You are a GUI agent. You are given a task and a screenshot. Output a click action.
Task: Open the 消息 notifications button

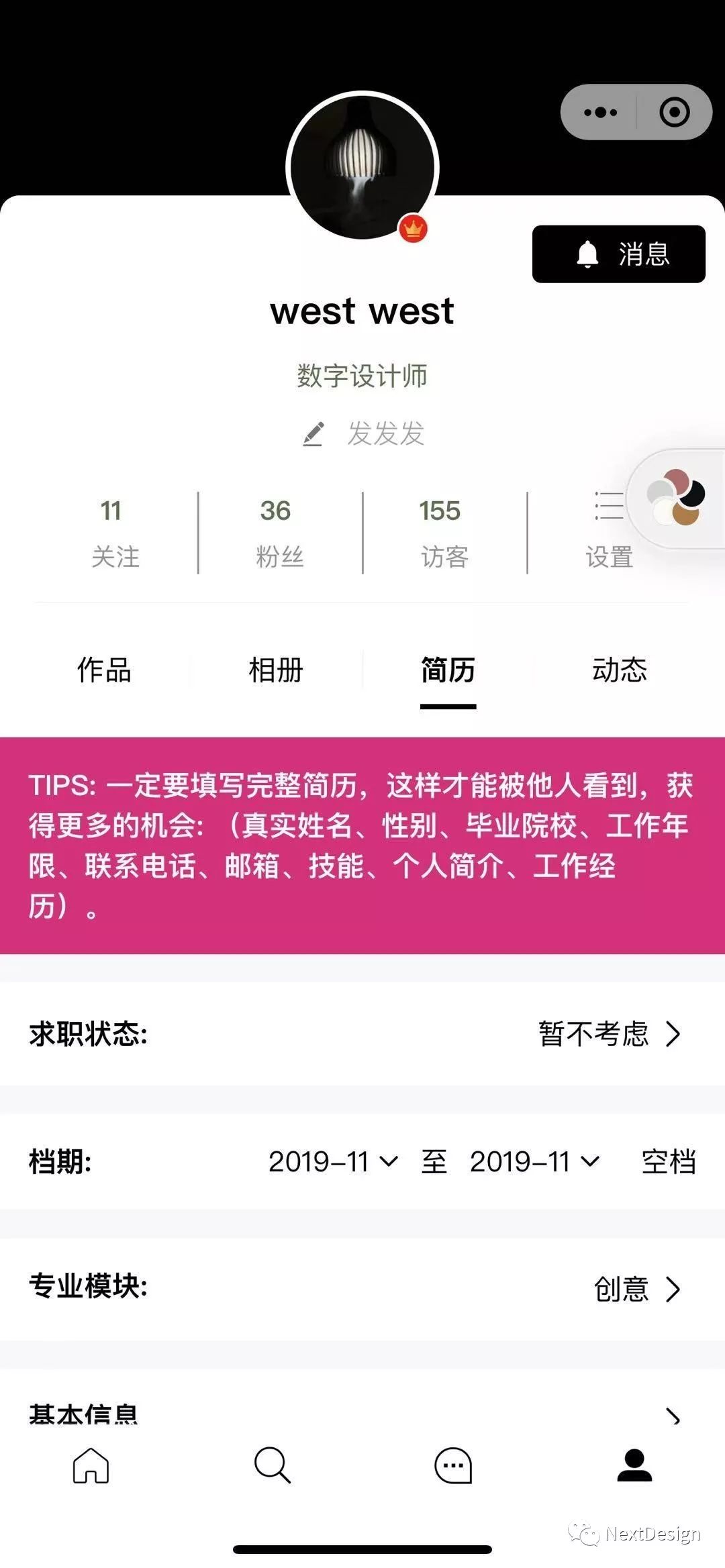click(x=618, y=254)
